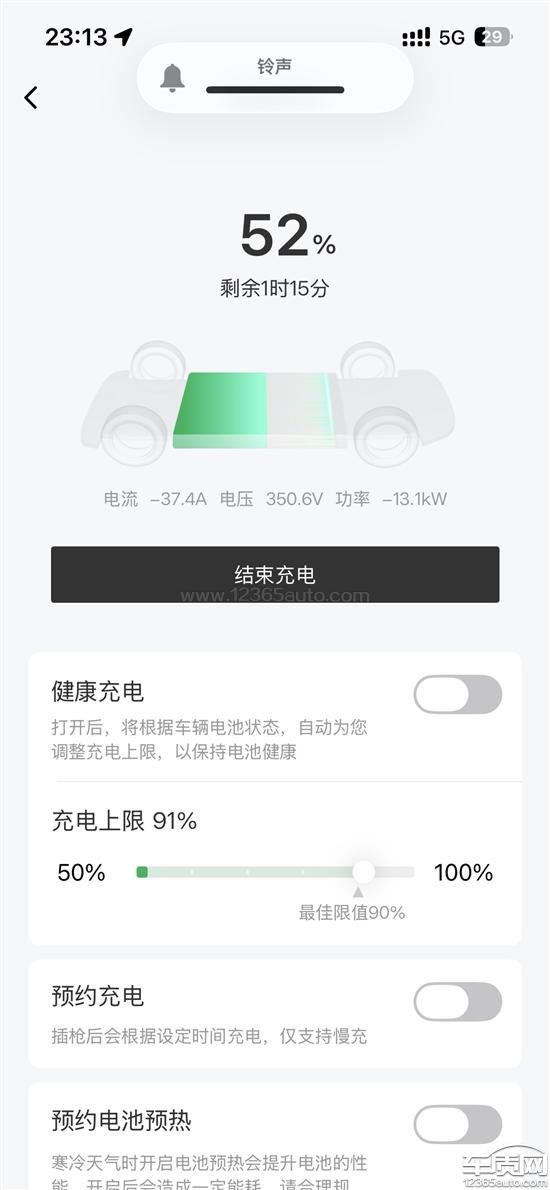This screenshot has height=1190, width=550.
Task: Turn on the 预约充电 toggle
Action: click(x=457, y=1001)
